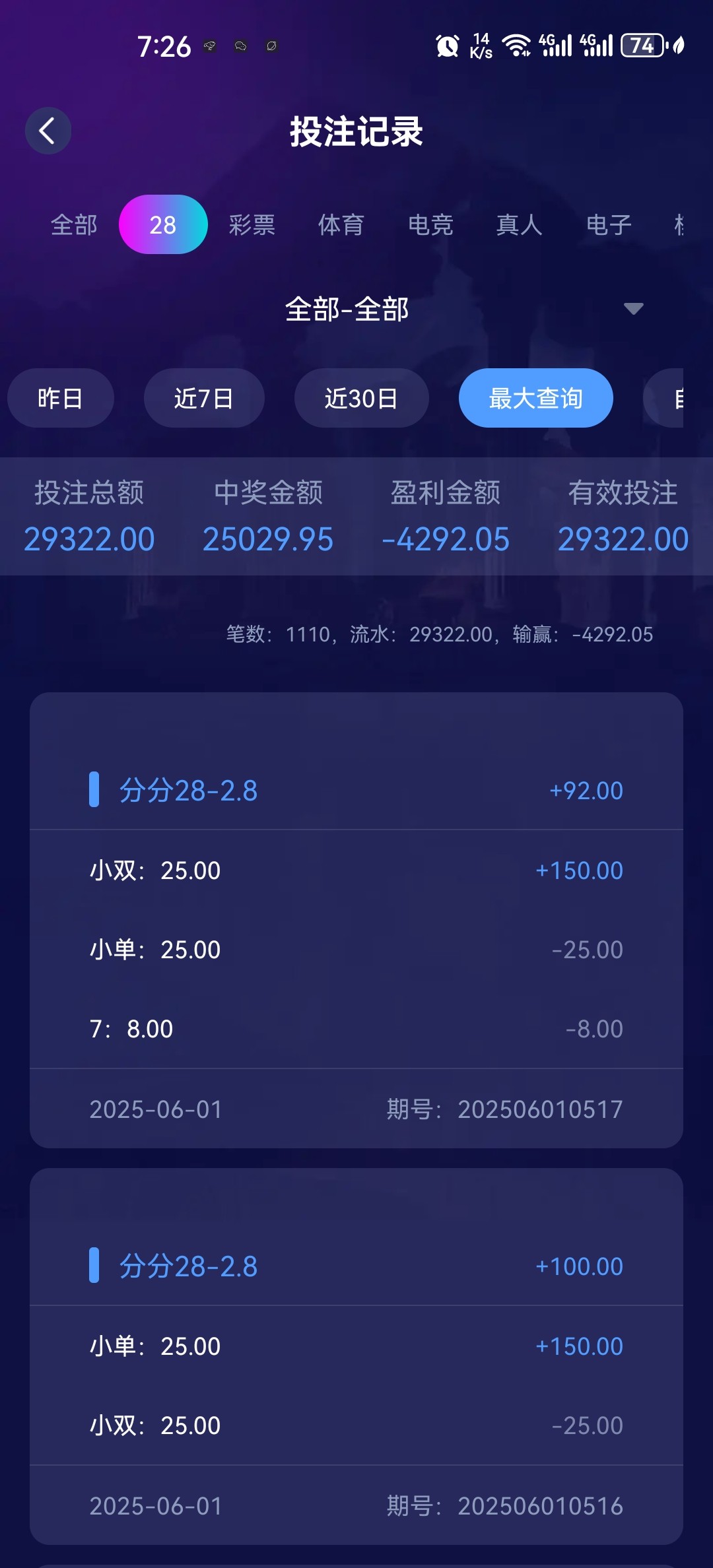
Task: Switch to the 全部 category tab
Action: click(x=74, y=225)
